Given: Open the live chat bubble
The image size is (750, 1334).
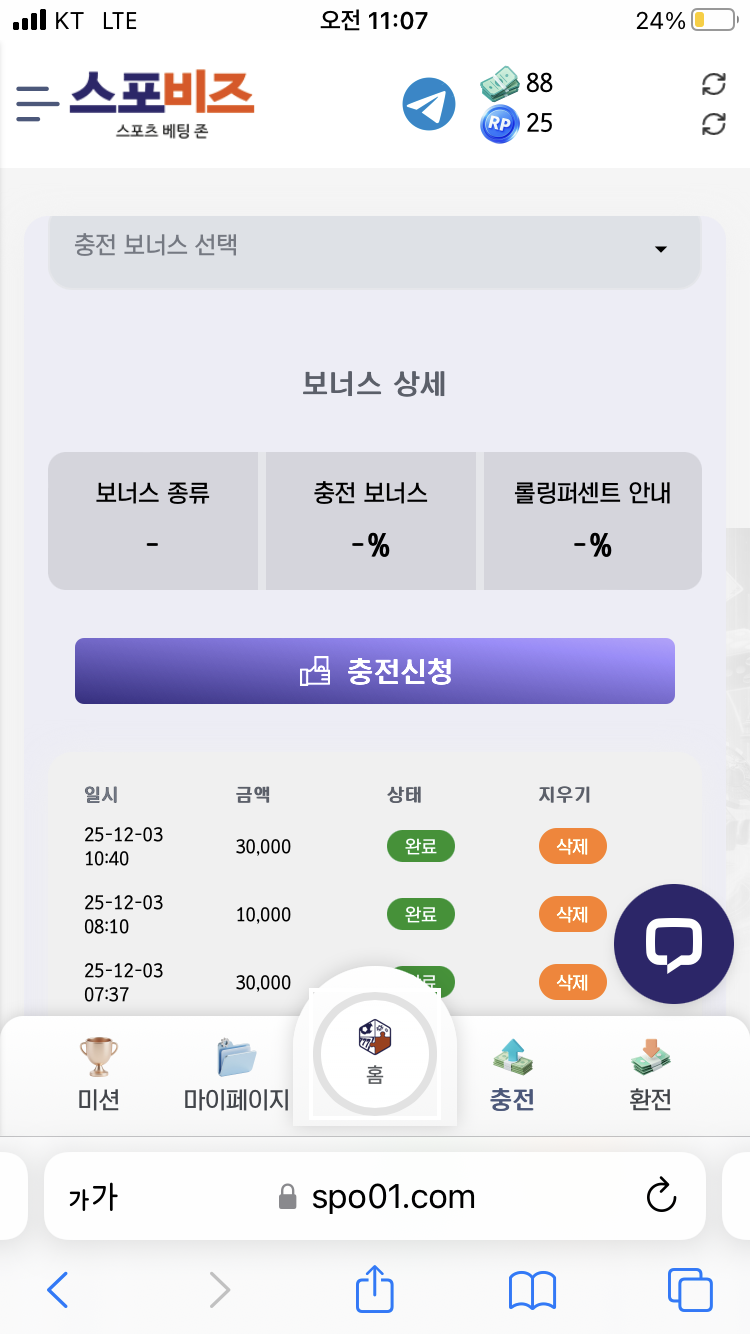Looking at the screenshot, I should click(673, 944).
